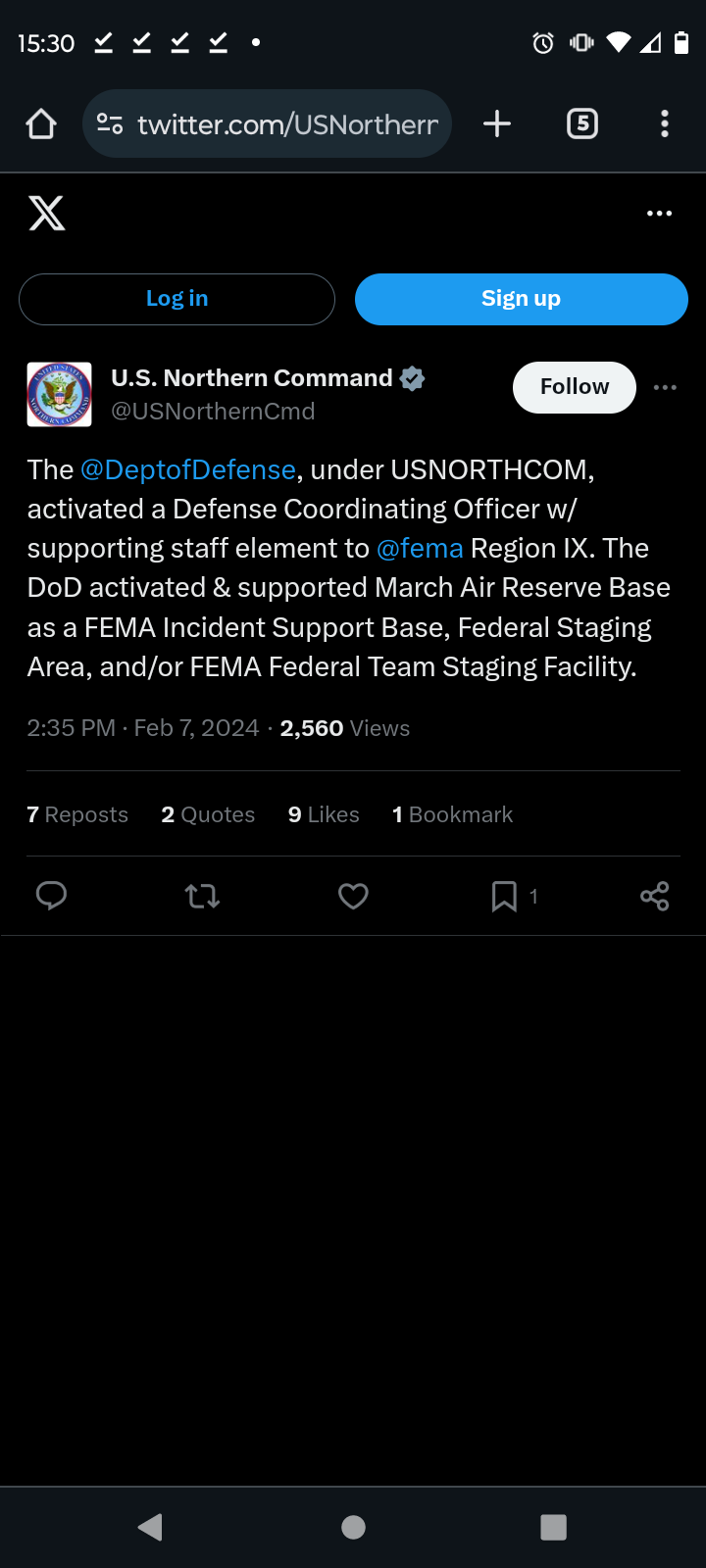Open a new browser tab
The width and height of the screenshot is (706, 1568).
[497, 123]
